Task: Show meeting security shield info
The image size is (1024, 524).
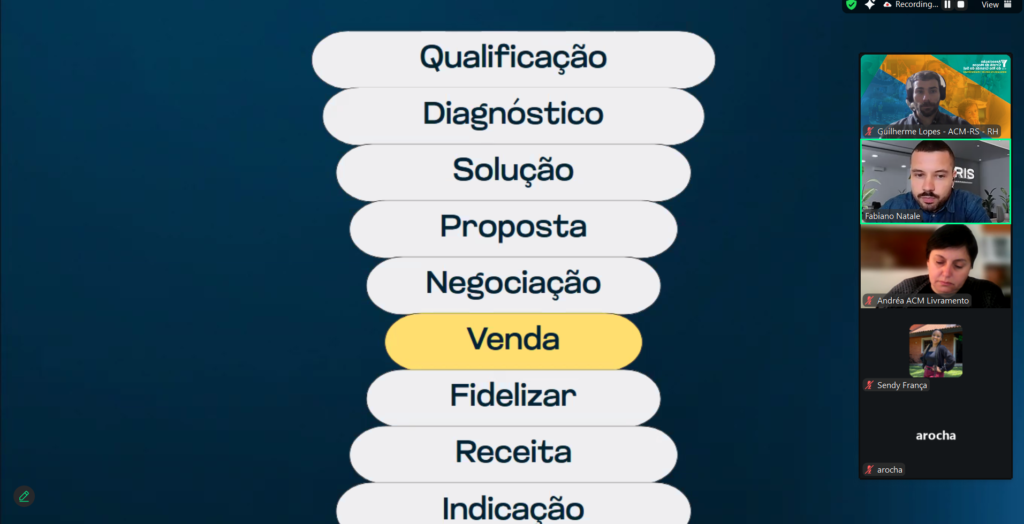Action: [x=851, y=5]
